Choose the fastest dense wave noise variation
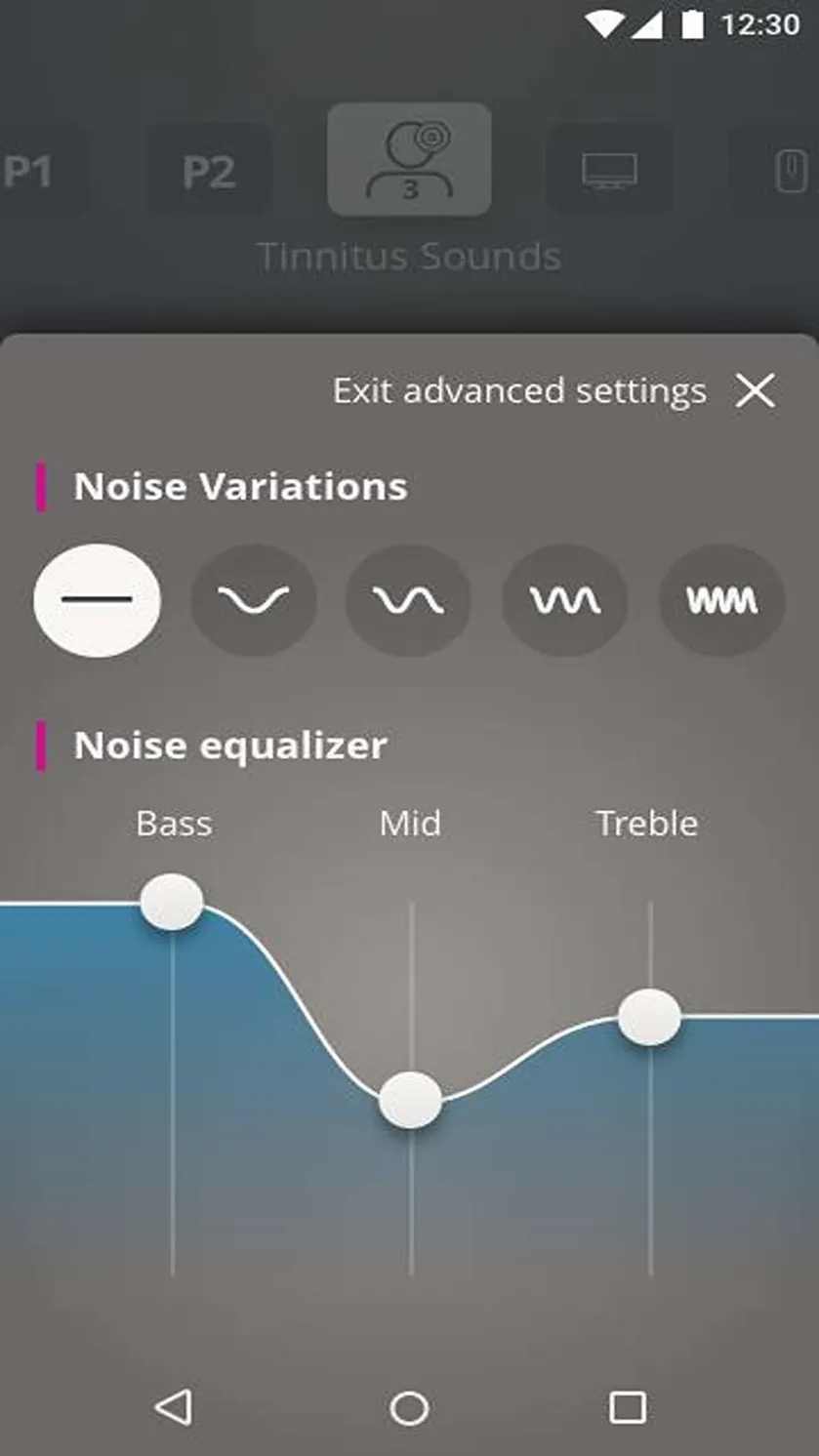Viewport: 819px width, 1456px height. coord(721,600)
